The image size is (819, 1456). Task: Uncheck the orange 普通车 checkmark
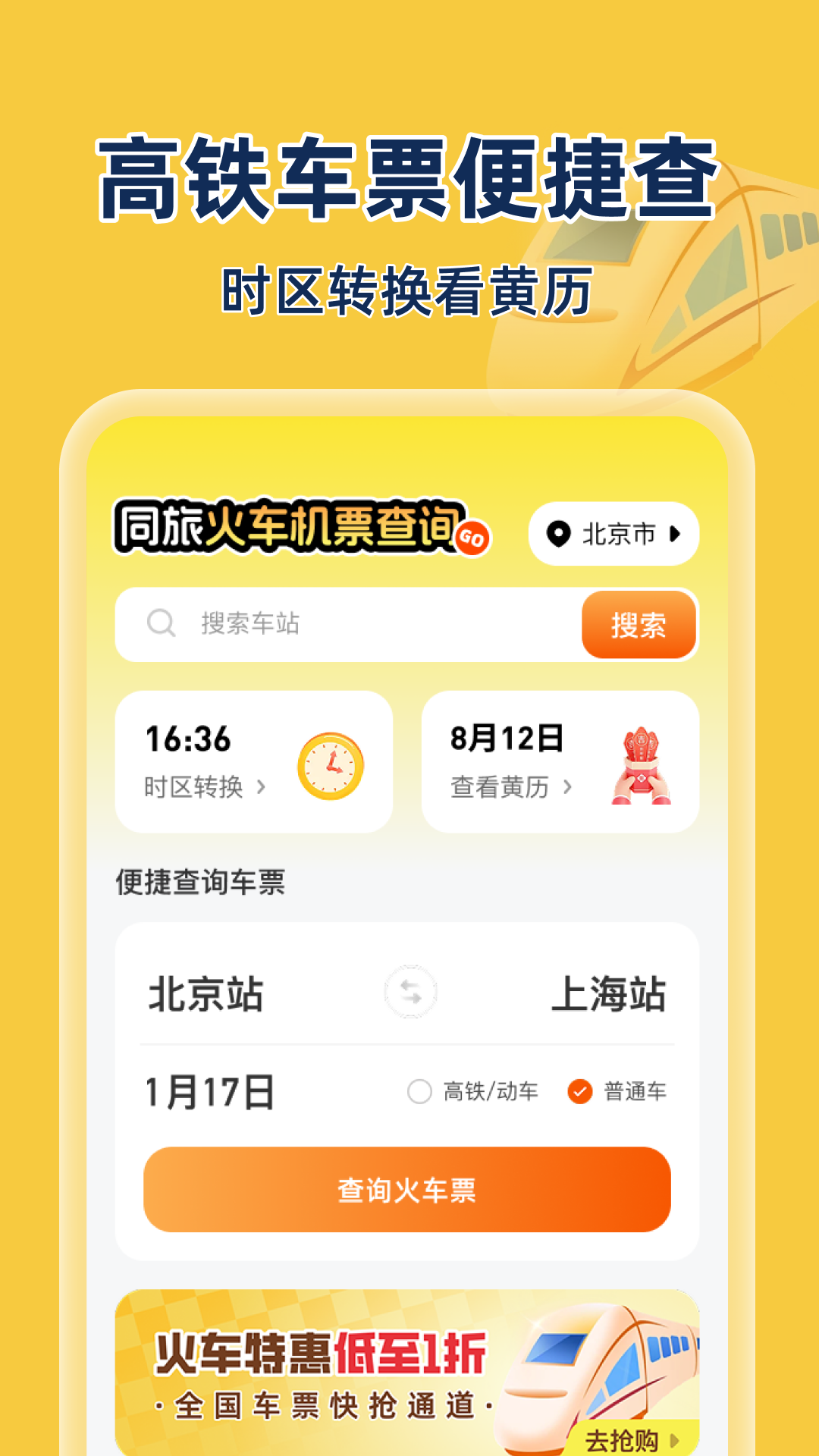tap(579, 1093)
